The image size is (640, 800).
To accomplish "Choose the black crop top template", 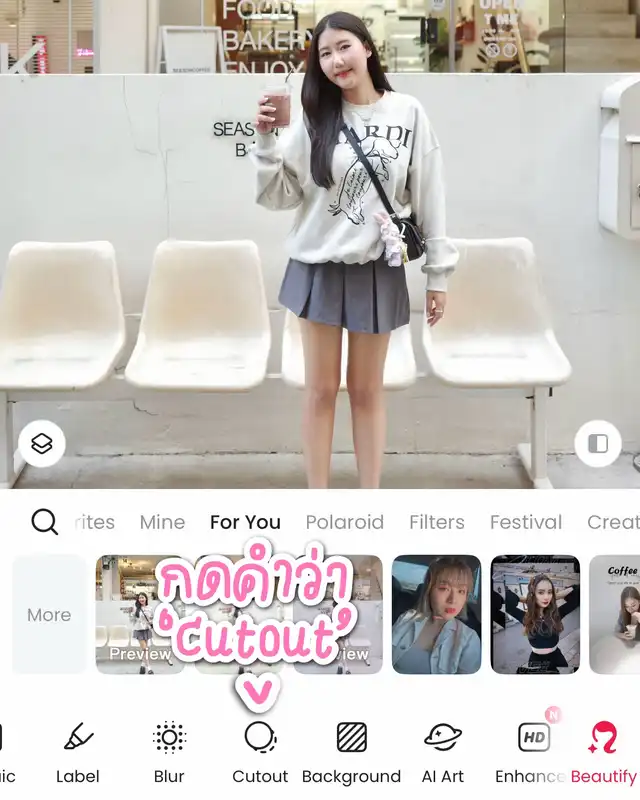I will click(535, 615).
